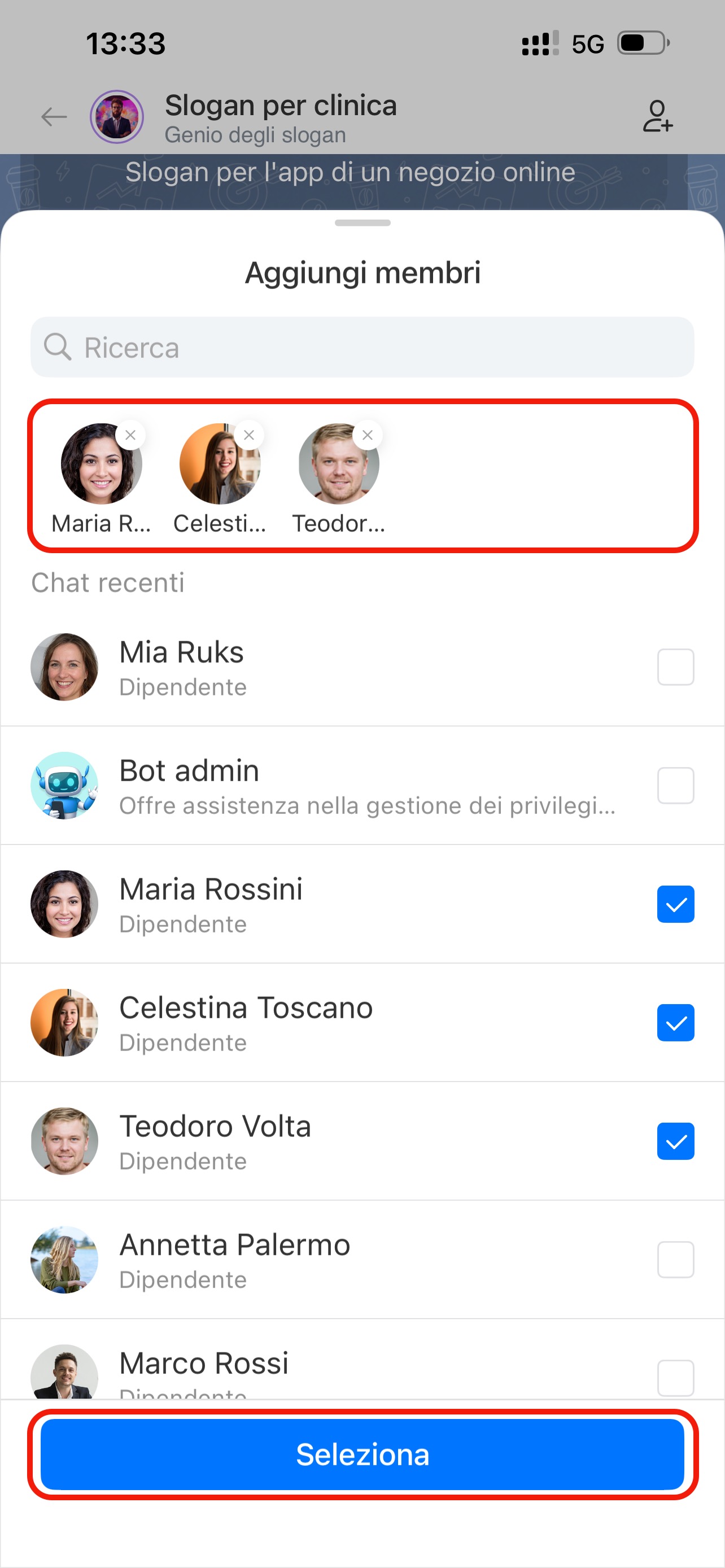Tap the Ricerca search field
Image resolution: width=725 pixels, height=1568 pixels.
tap(362, 347)
